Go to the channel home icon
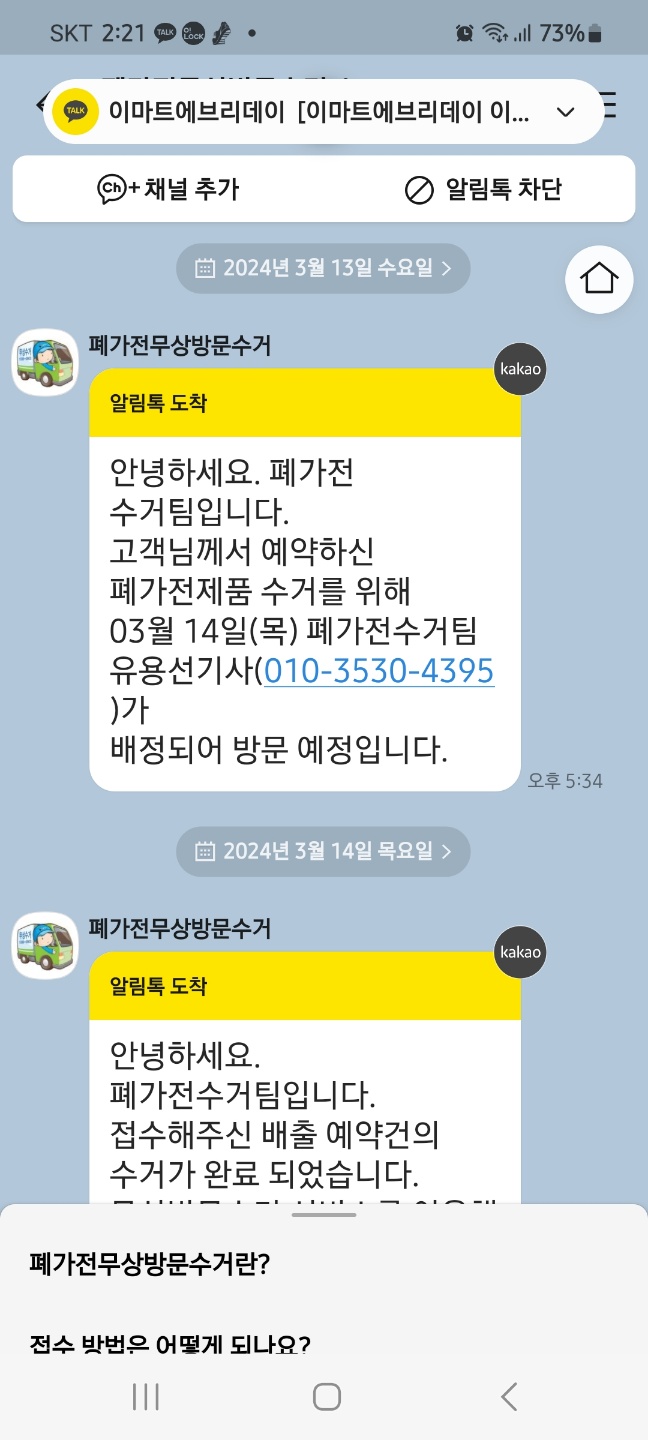The width and height of the screenshot is (648, 1440). (599, 278)
